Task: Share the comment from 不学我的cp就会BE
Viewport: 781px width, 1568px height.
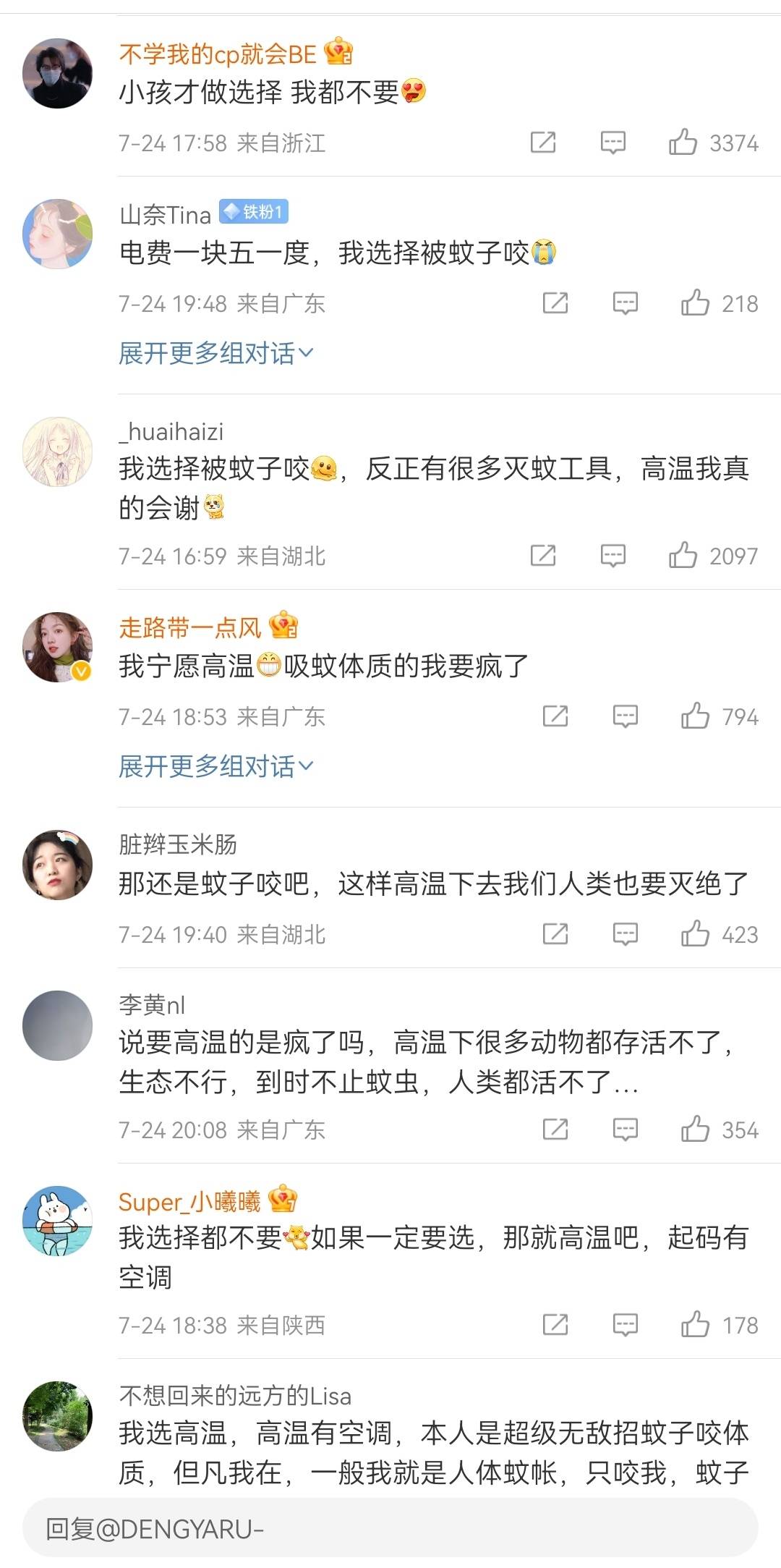Action: click(x=542, y=143)
